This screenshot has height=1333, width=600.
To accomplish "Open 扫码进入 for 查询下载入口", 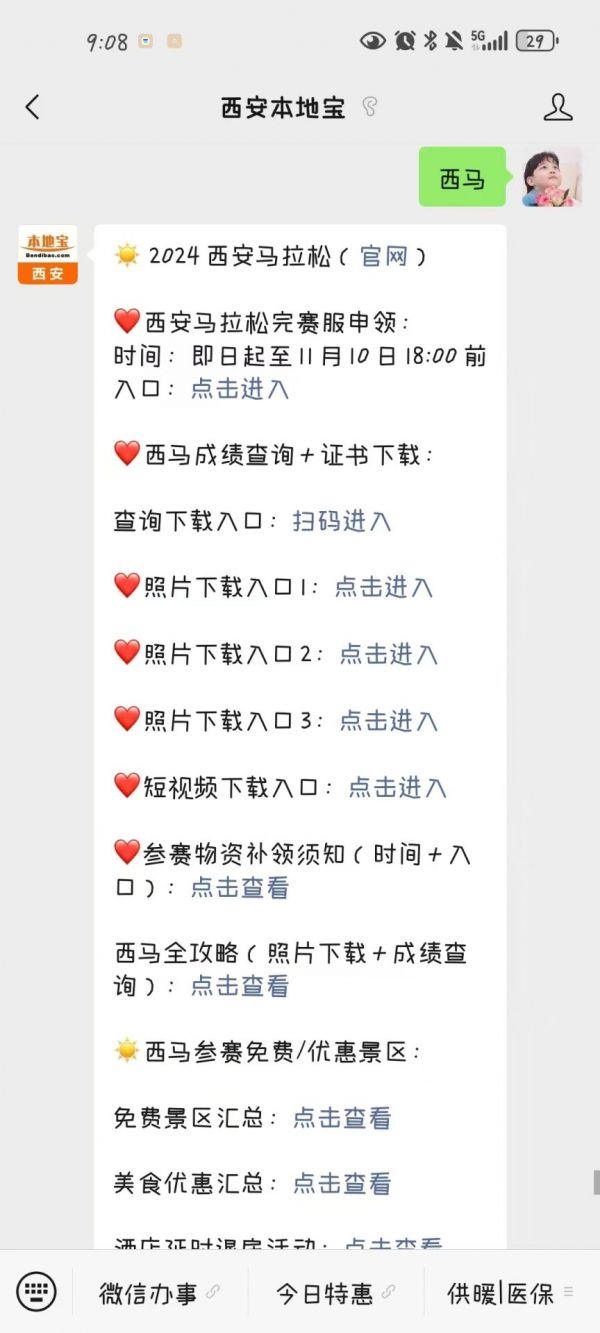I will click(342, 521).
